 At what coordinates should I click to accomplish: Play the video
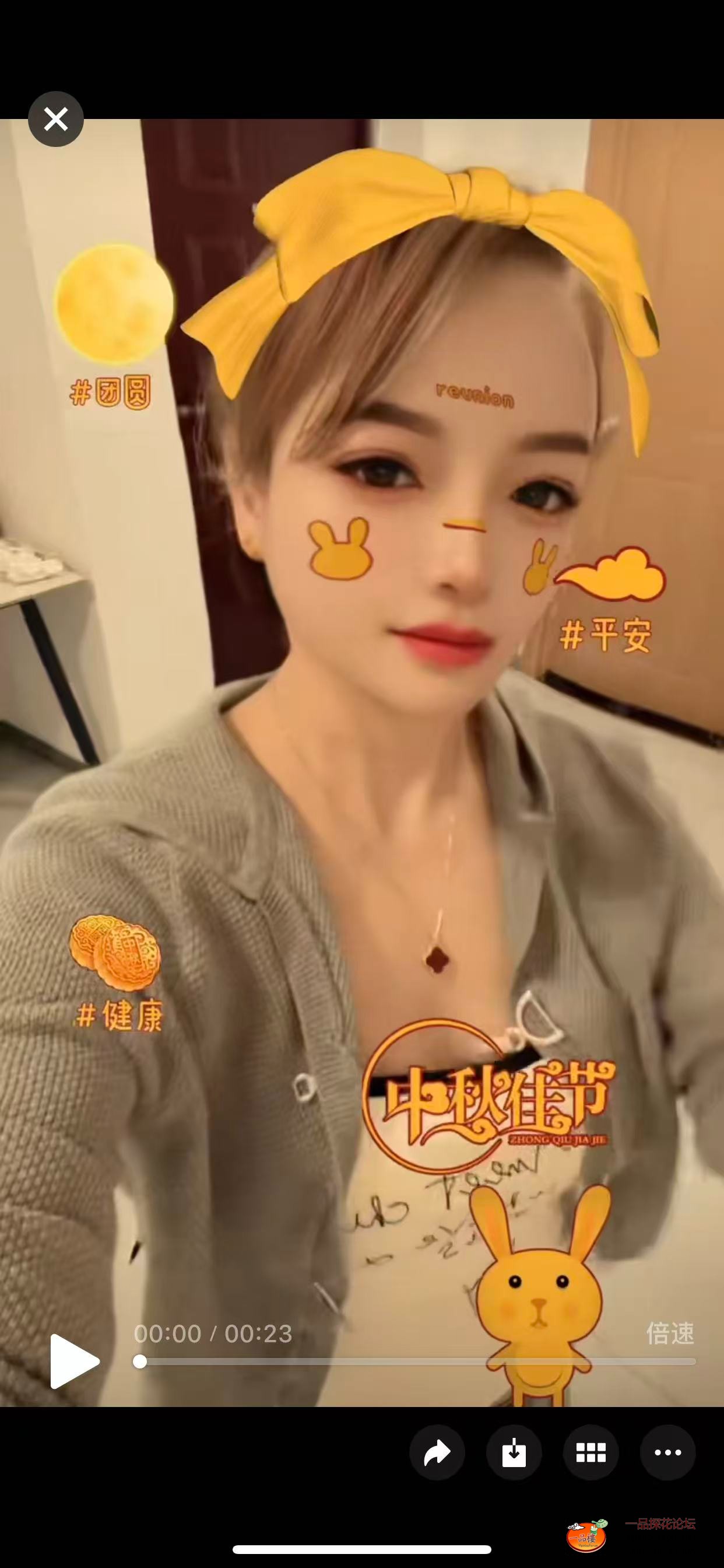[x=73, y=1361]
